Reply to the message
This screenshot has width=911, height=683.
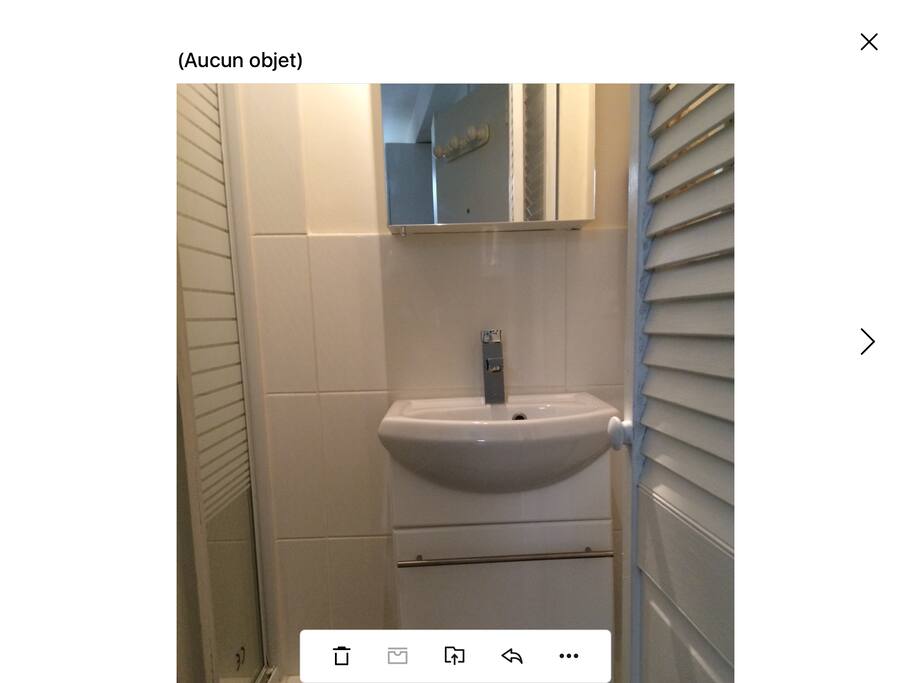(512, 656)
